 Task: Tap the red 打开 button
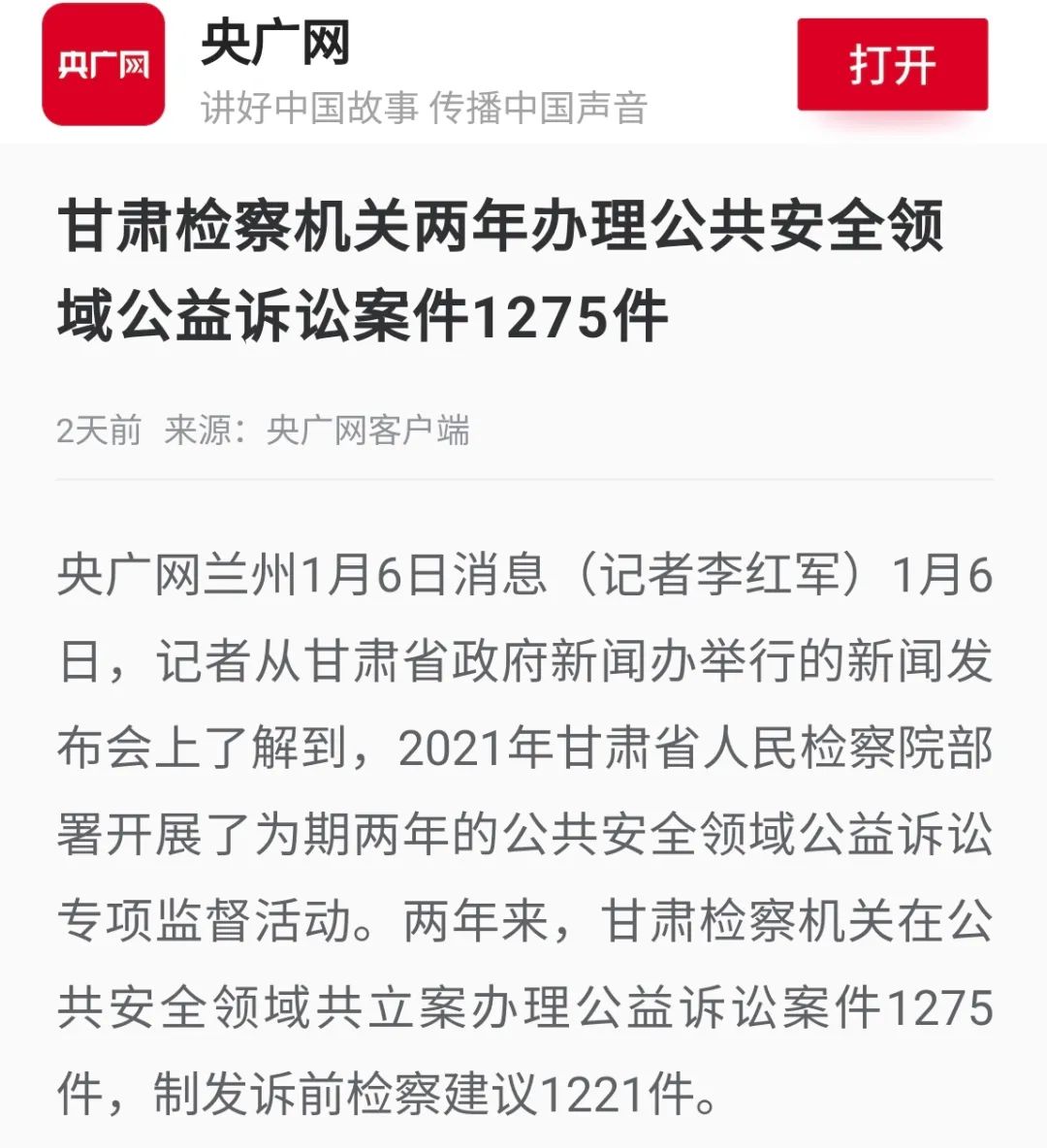pyautogui.click(x=892, y=65)
